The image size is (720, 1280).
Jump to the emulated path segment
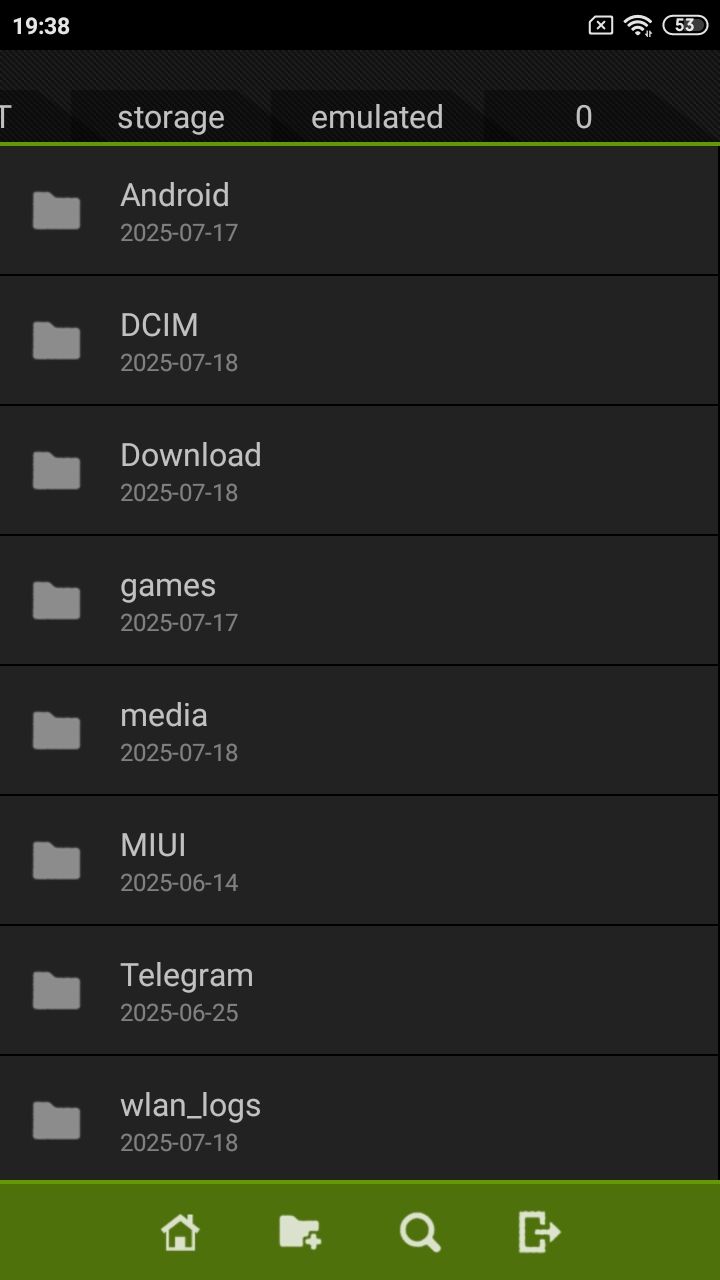(x=377, y=117)
